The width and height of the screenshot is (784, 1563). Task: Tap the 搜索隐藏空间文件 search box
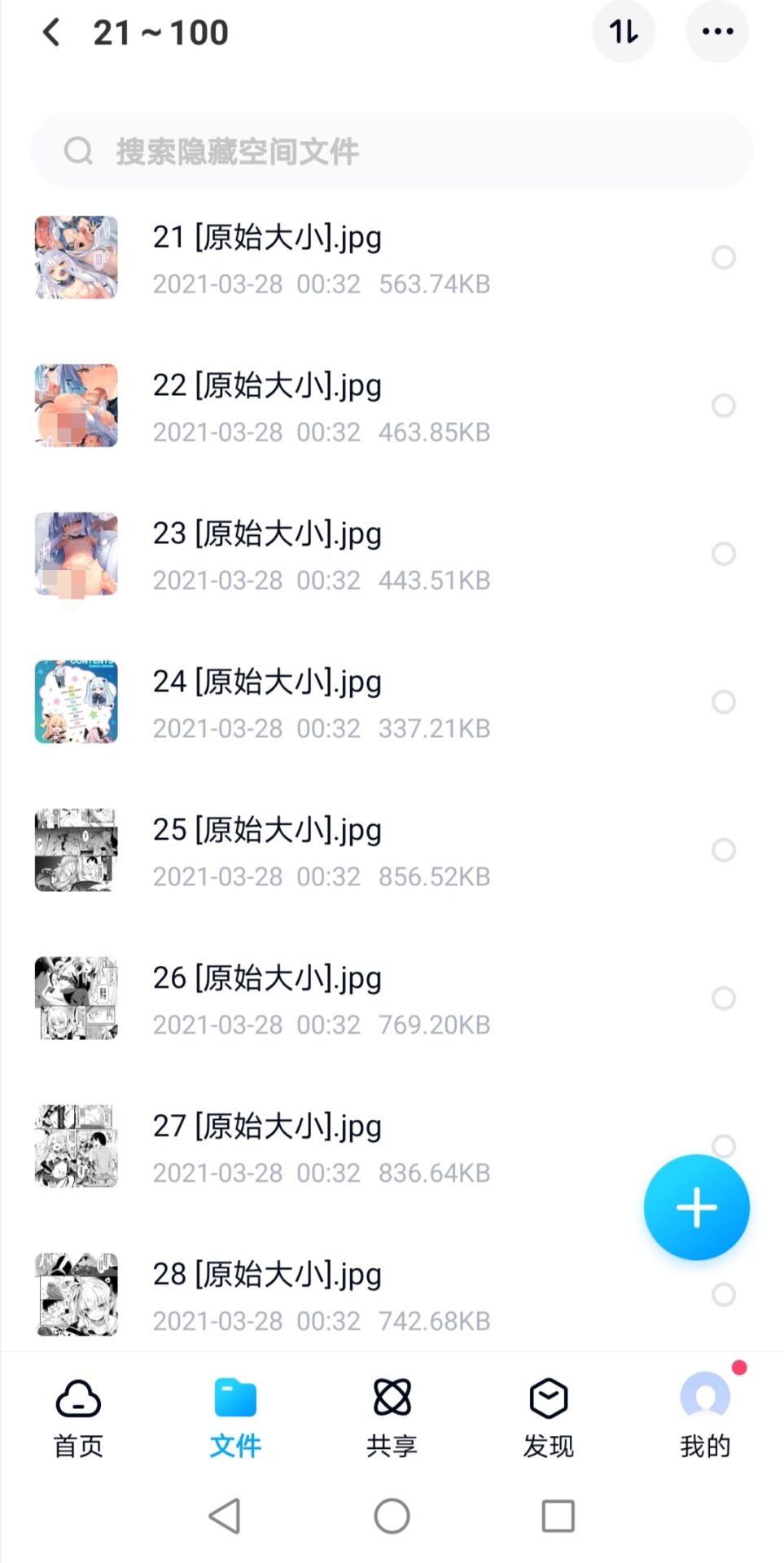coord(391,151)
